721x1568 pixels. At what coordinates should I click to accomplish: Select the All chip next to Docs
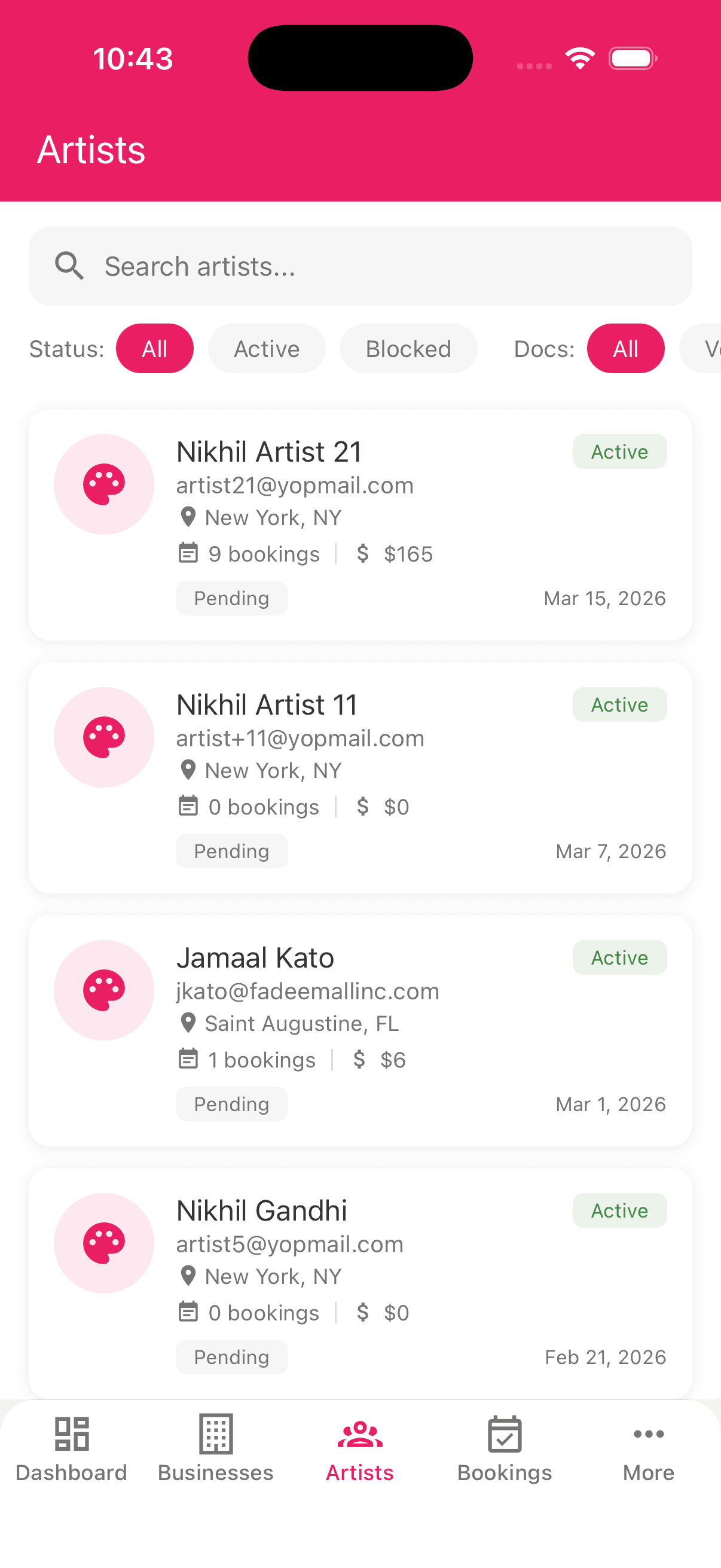click(x=626, y=348)
